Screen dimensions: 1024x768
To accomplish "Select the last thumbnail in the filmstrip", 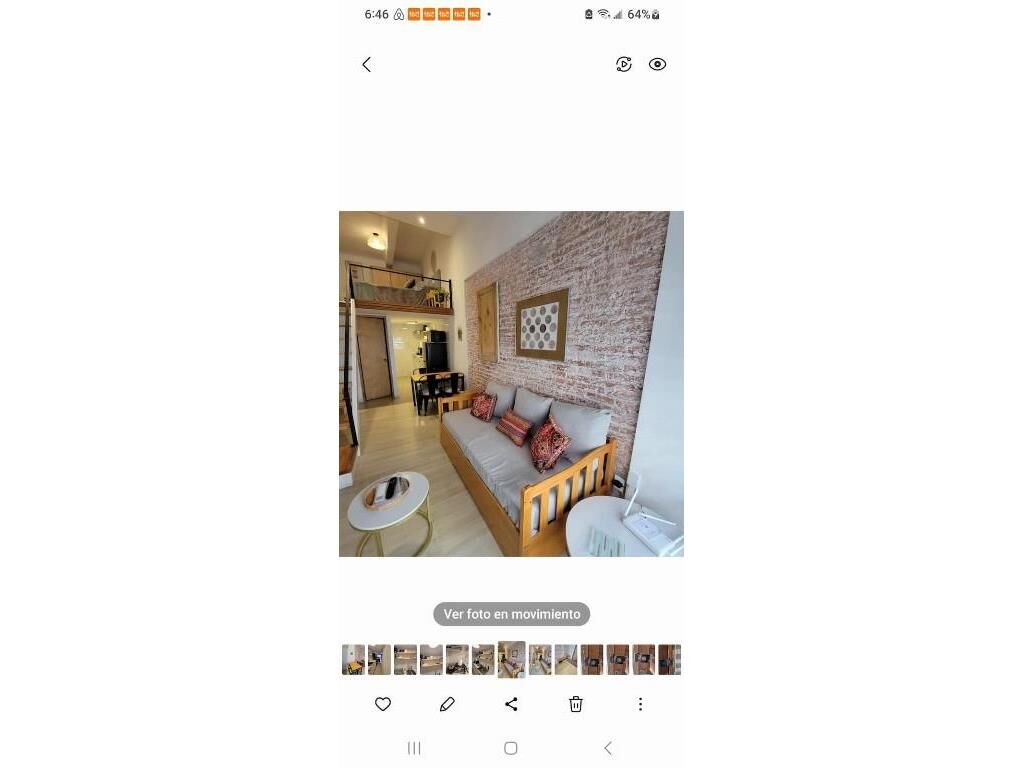I will point(670,660).
